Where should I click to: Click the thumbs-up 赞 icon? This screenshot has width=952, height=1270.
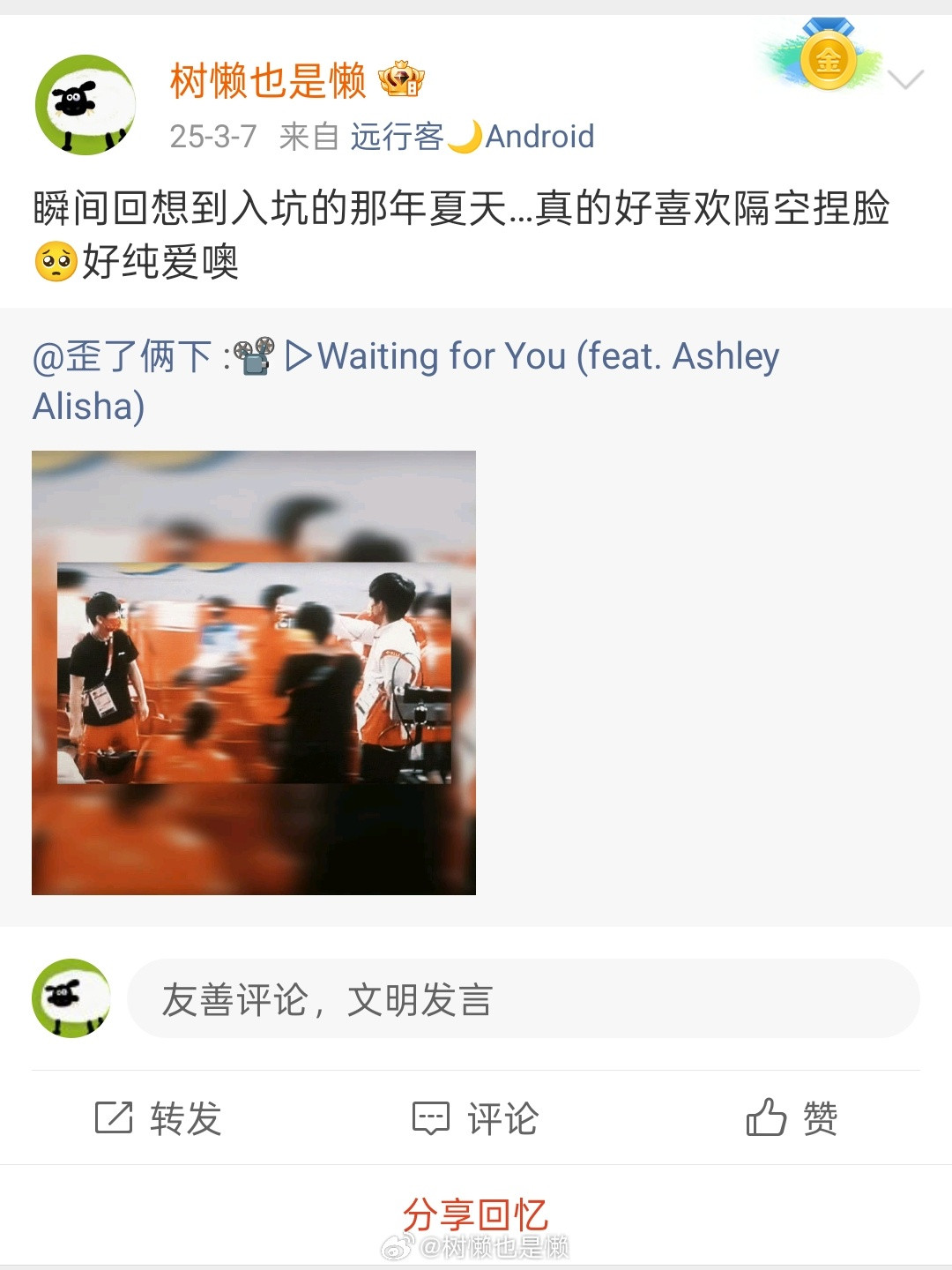767,1118
